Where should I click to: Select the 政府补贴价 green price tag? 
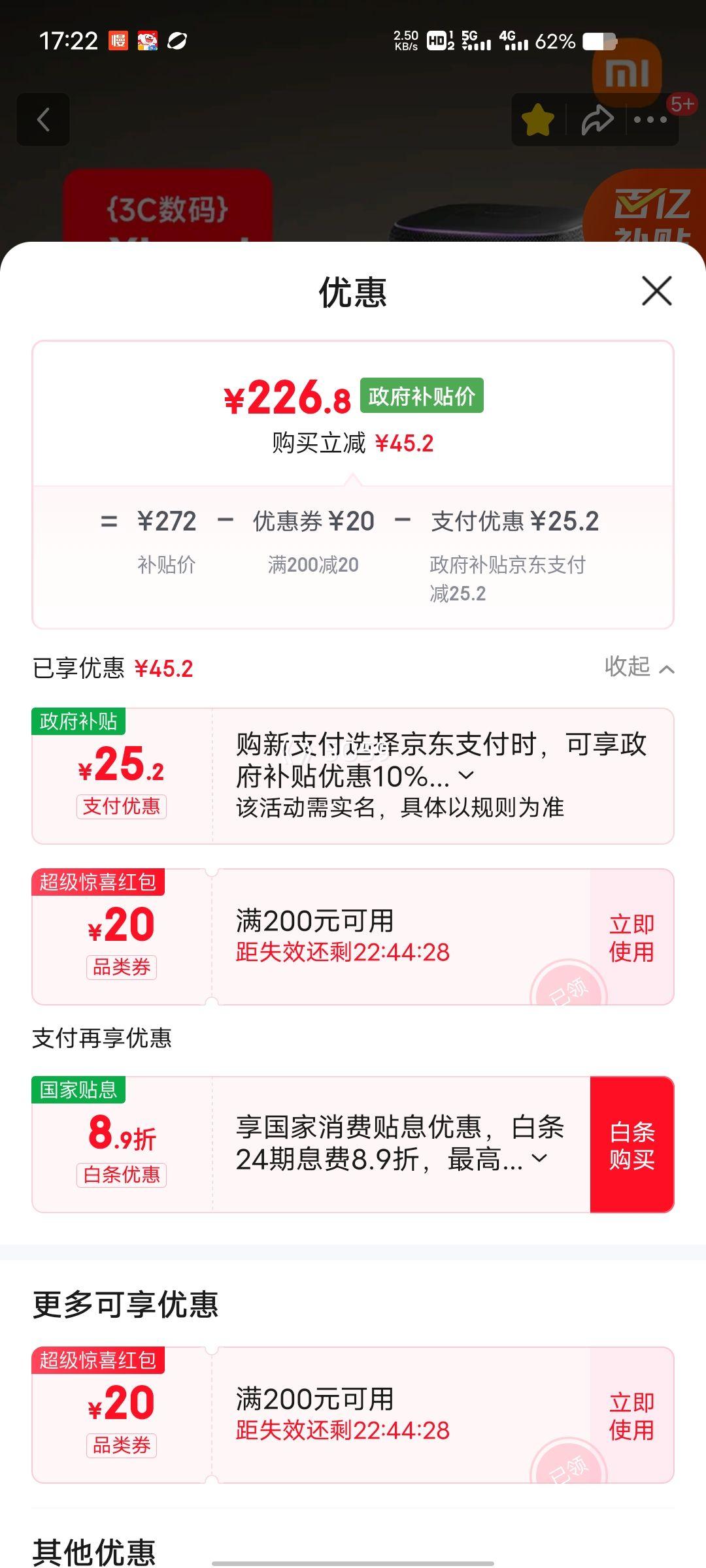click(x=421, y=397)
